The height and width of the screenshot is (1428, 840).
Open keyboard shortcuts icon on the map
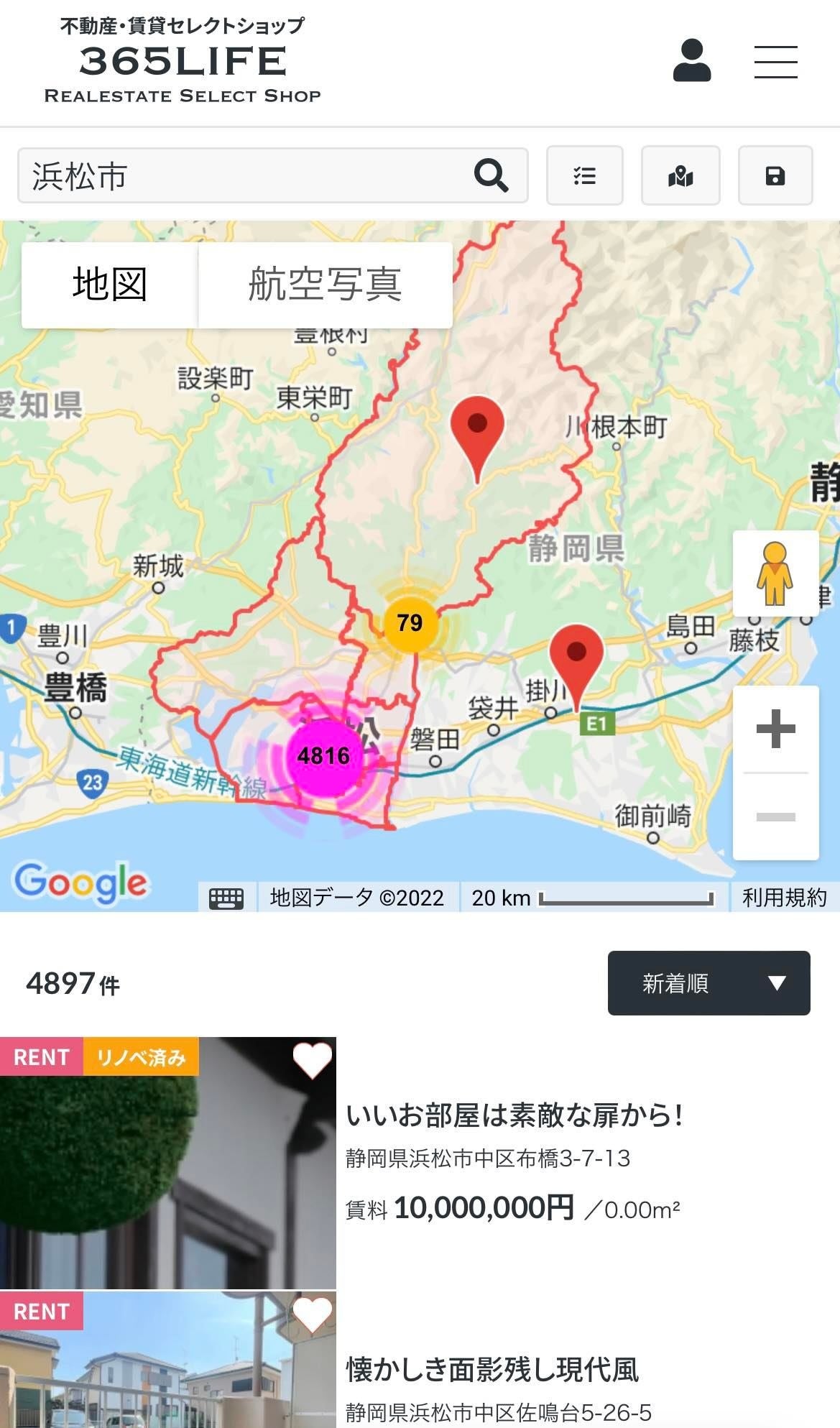(226, 898)
